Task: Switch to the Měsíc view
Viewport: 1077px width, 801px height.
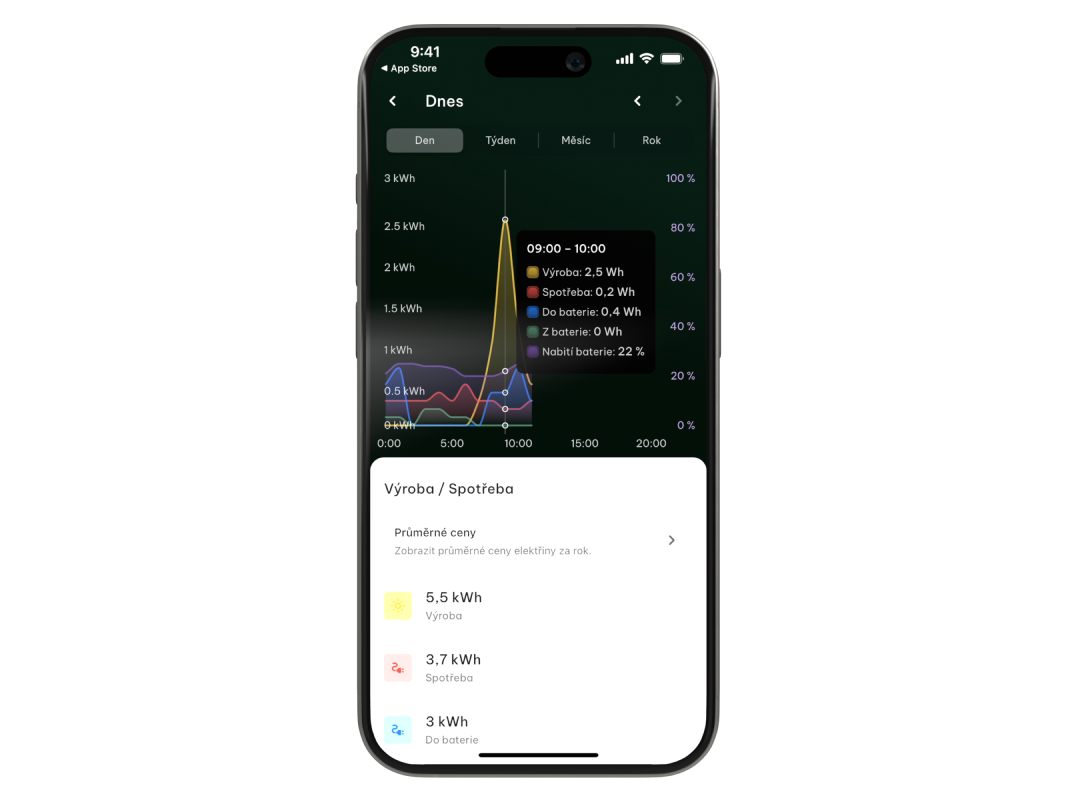Action: 576,140
